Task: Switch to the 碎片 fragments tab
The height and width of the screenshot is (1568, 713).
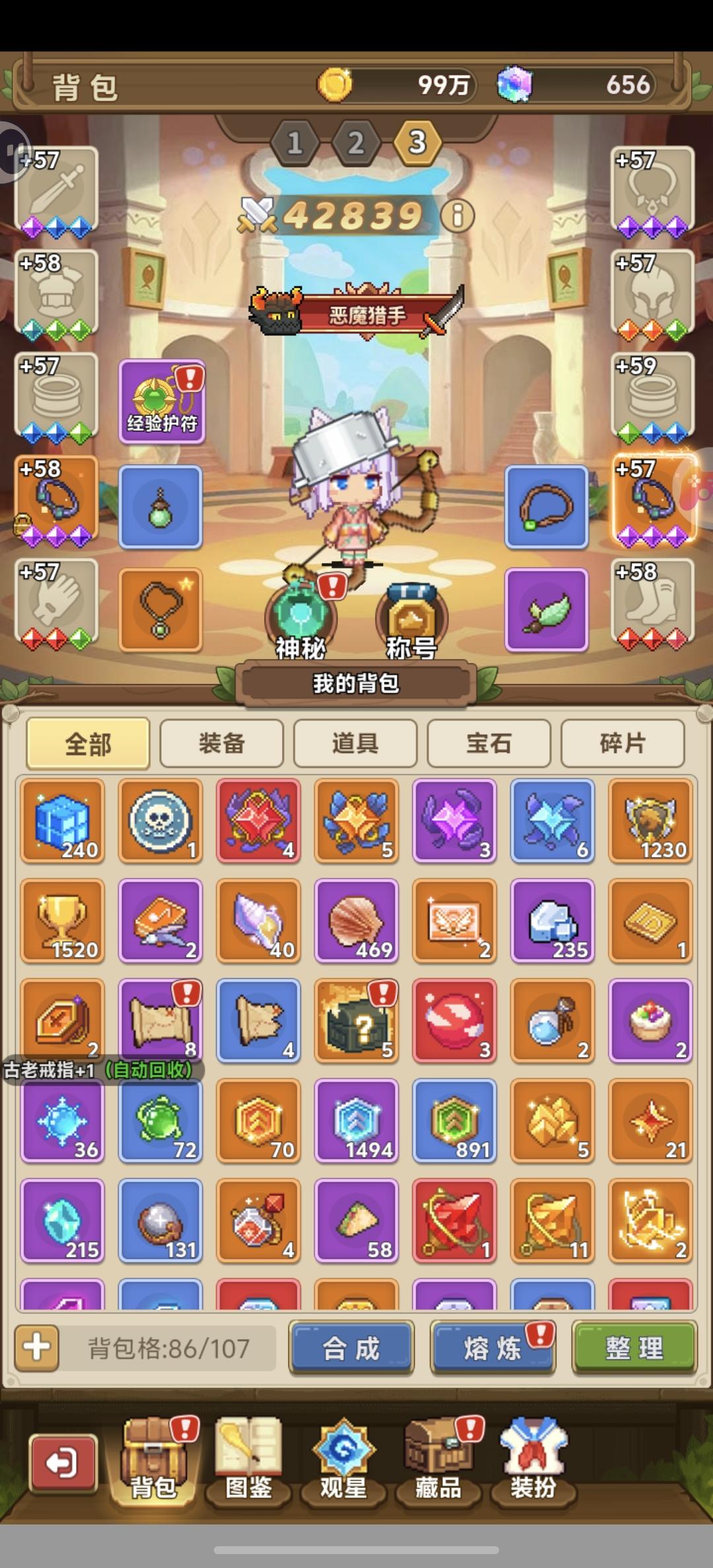Action: [622, 742]
